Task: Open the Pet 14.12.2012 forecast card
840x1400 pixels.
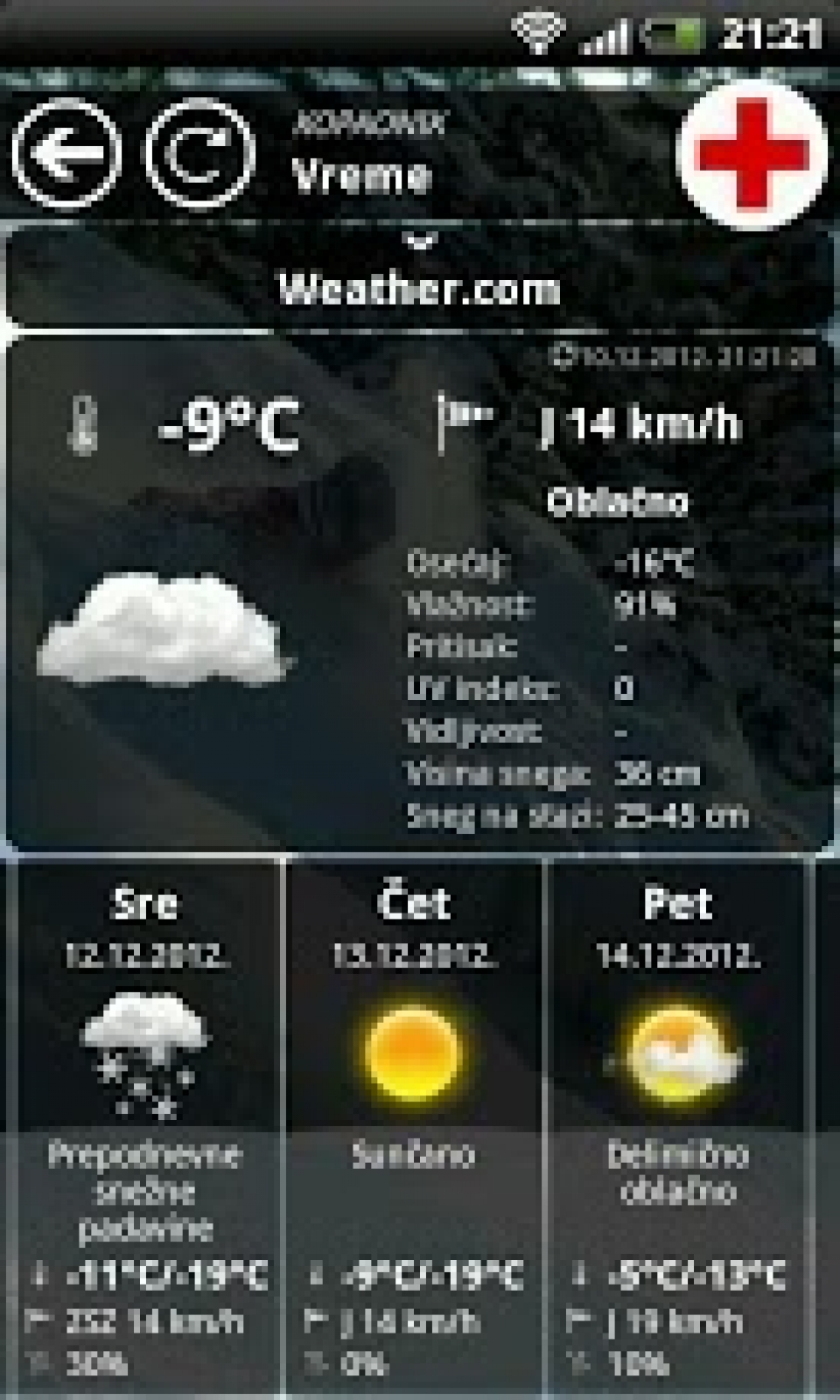Action: tap(678, 1129)
